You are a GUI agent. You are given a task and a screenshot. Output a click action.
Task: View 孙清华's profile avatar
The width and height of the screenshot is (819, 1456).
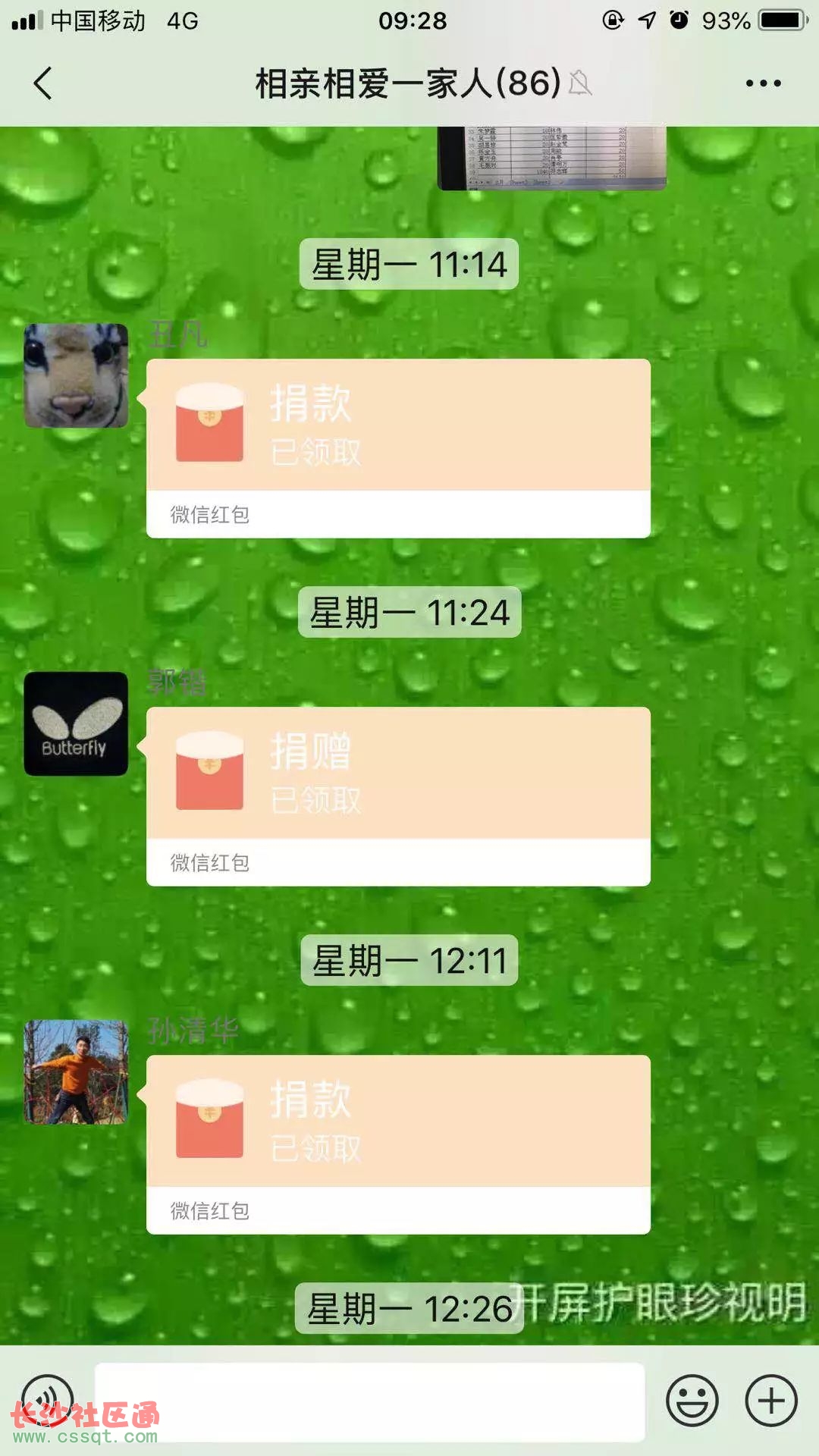[76, 1072]
